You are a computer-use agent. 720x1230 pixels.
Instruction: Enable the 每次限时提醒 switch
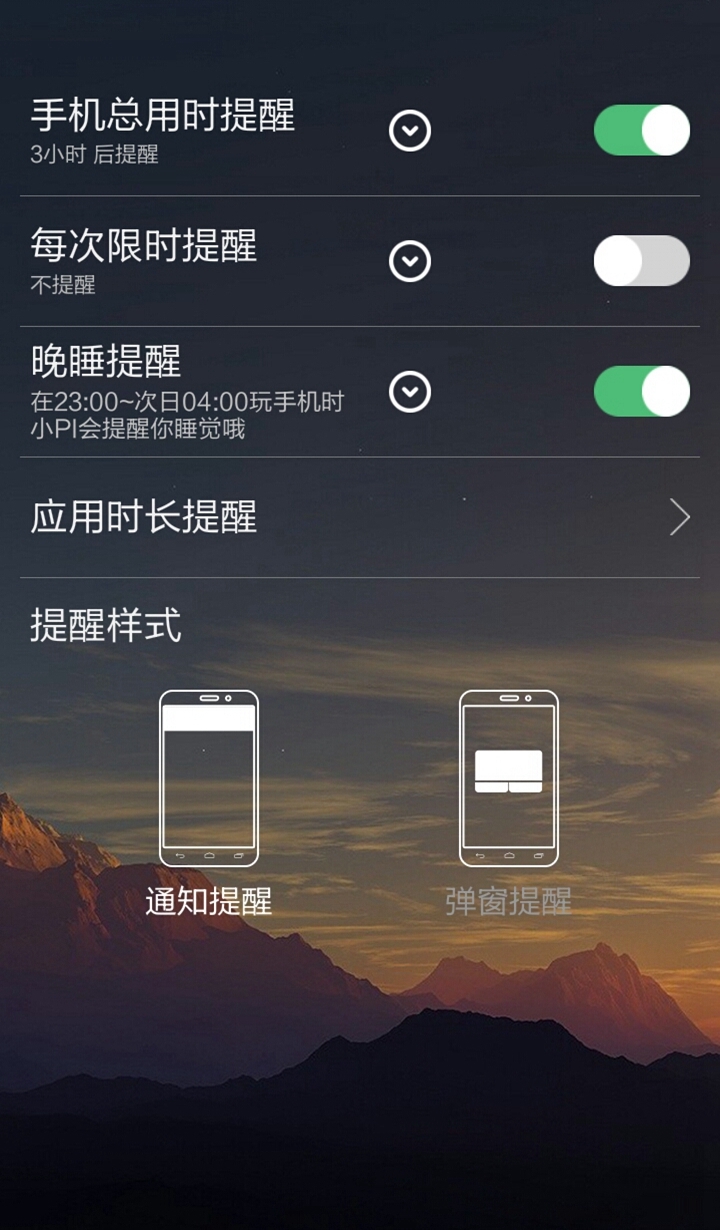coord(641,261)
